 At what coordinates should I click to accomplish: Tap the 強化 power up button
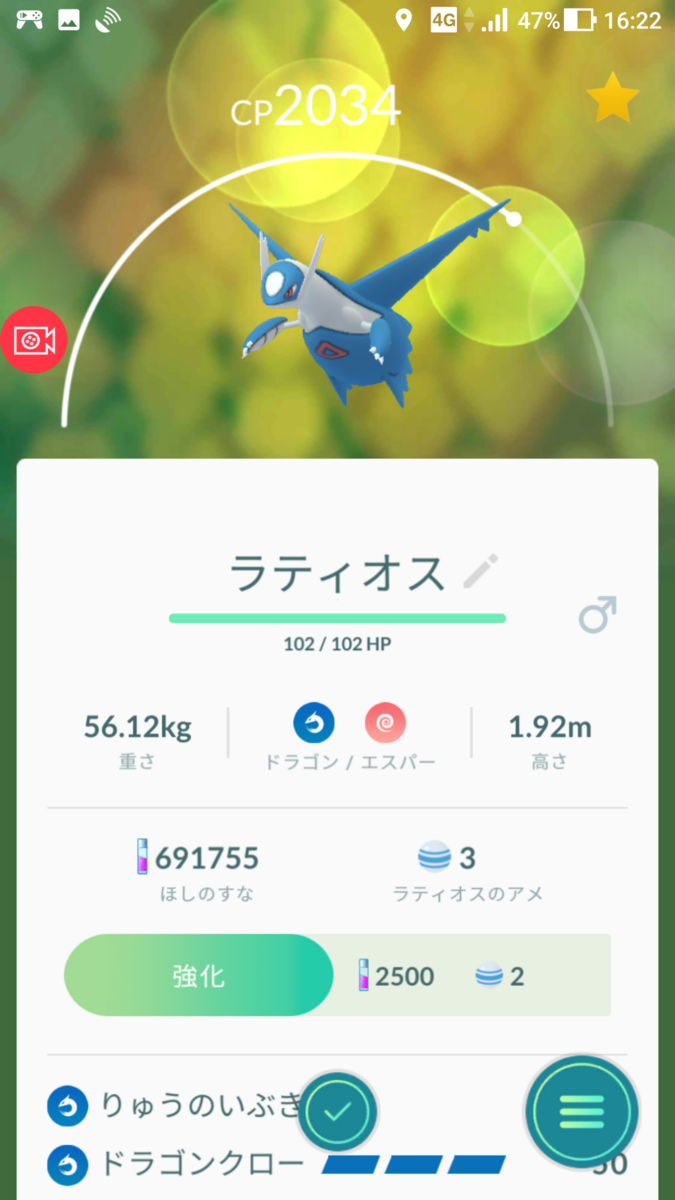click(198, 975)
